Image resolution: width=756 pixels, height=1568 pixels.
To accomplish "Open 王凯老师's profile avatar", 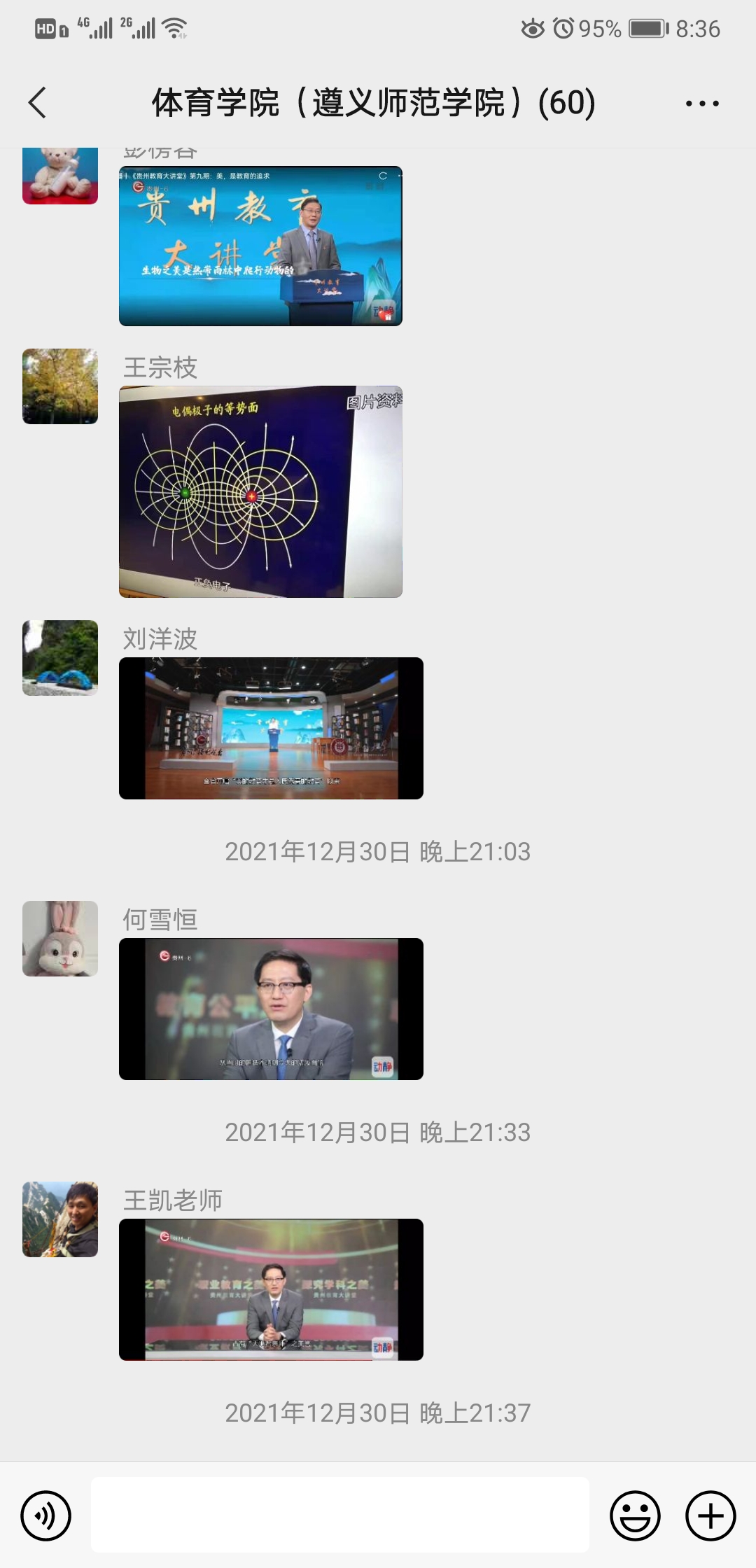I will tap(60, 1219).
